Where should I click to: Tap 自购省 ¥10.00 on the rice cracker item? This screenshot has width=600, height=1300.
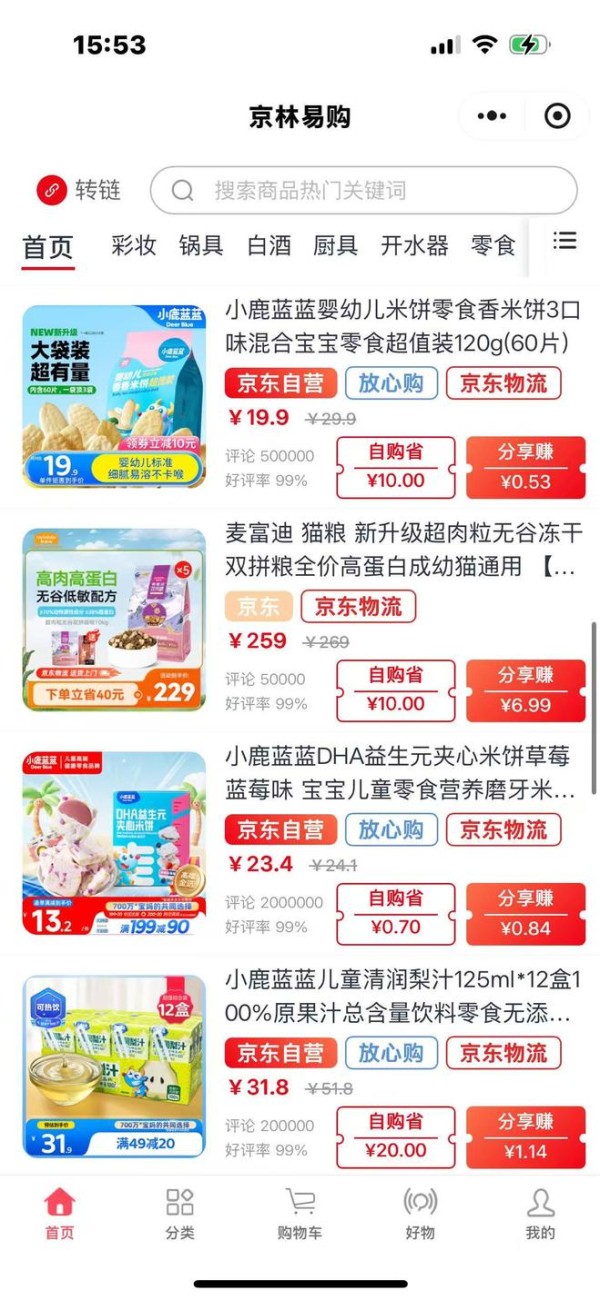[x=396, y=467]
